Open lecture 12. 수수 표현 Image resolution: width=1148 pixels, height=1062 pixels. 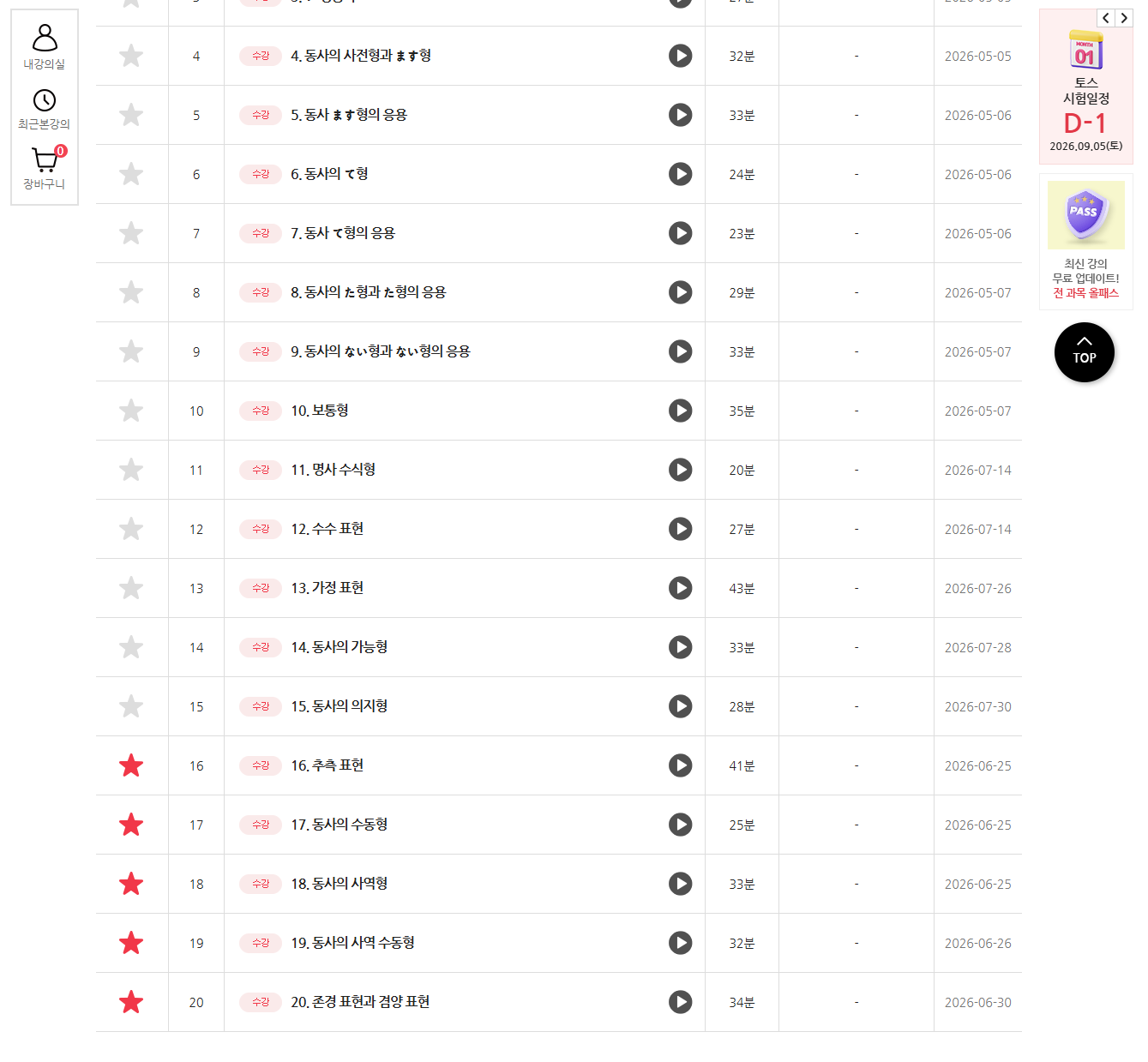coord(328,529)
